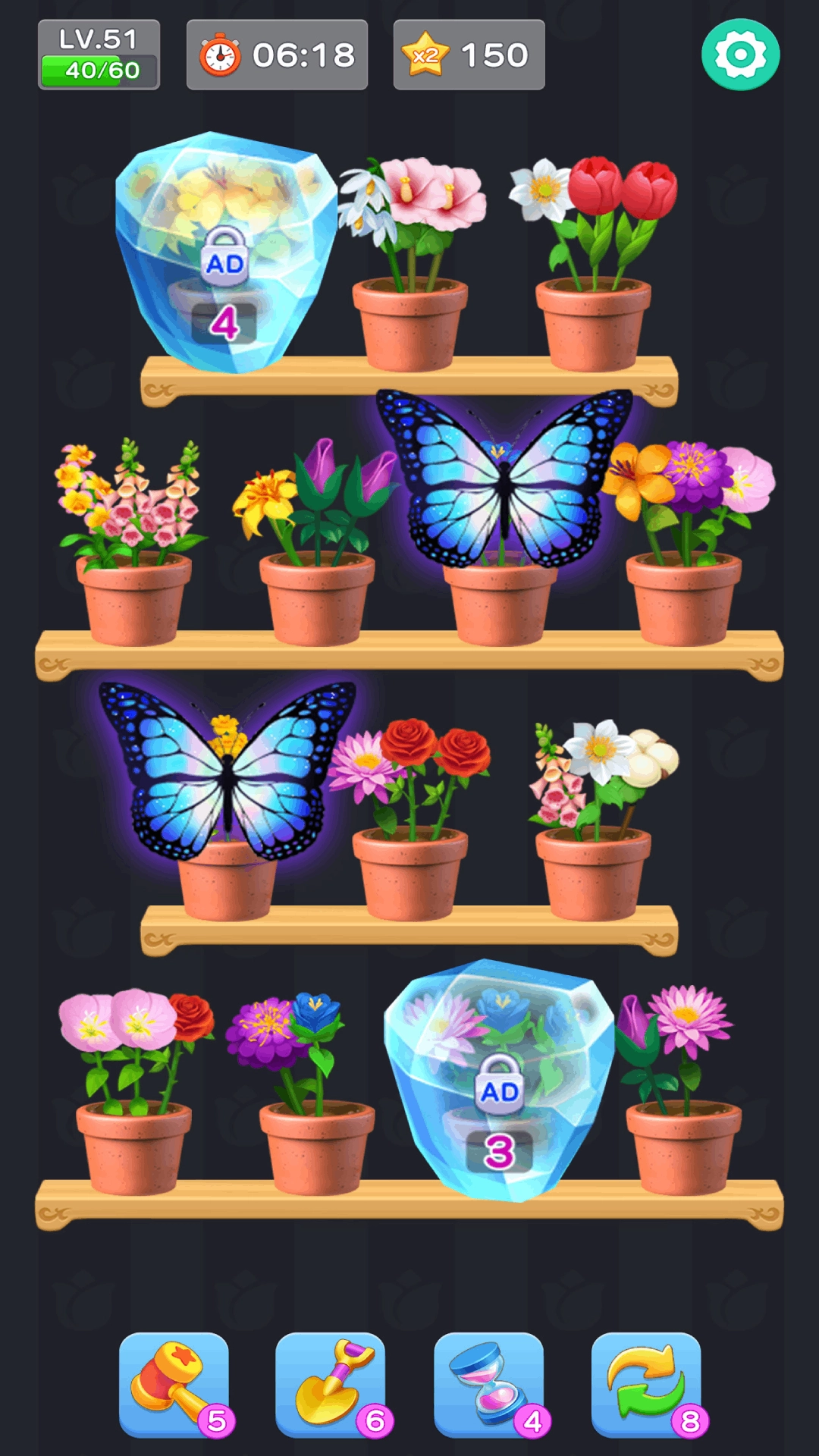Viewport: 819px width, 1456px height.
Task: Use the hammer booster
Action: click(174, 1385)
